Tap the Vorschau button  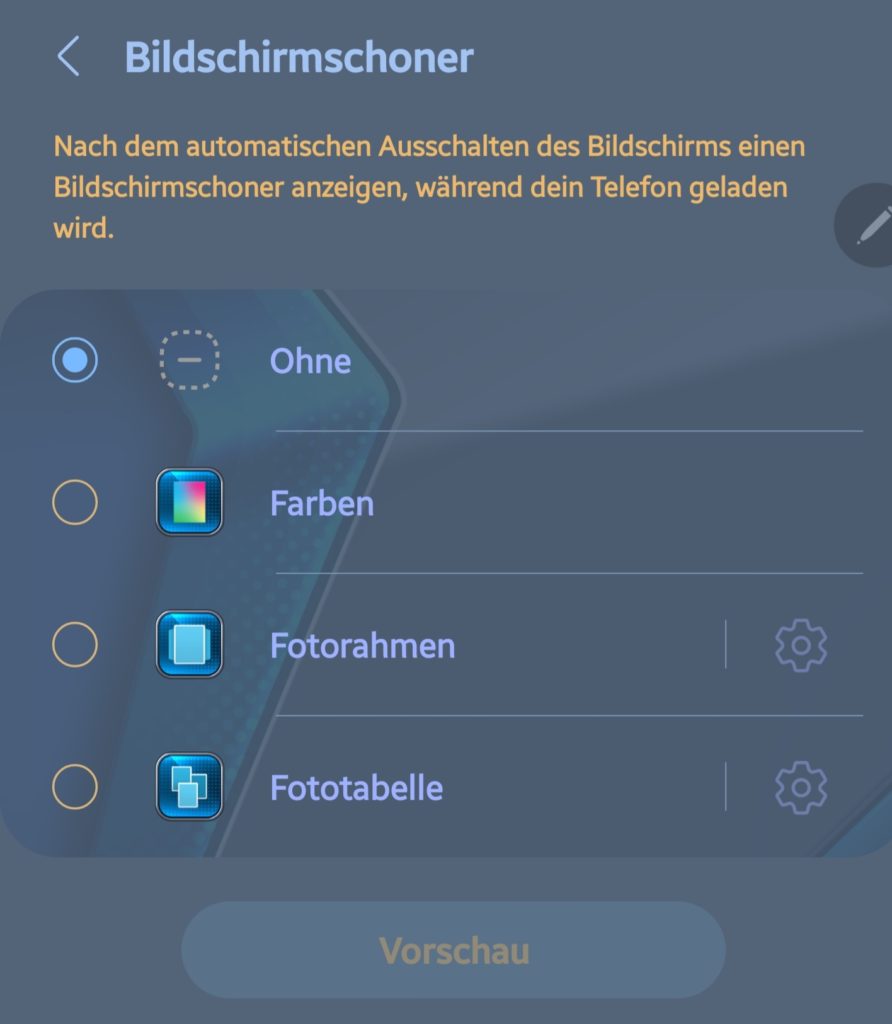click(x=453, y=950)
